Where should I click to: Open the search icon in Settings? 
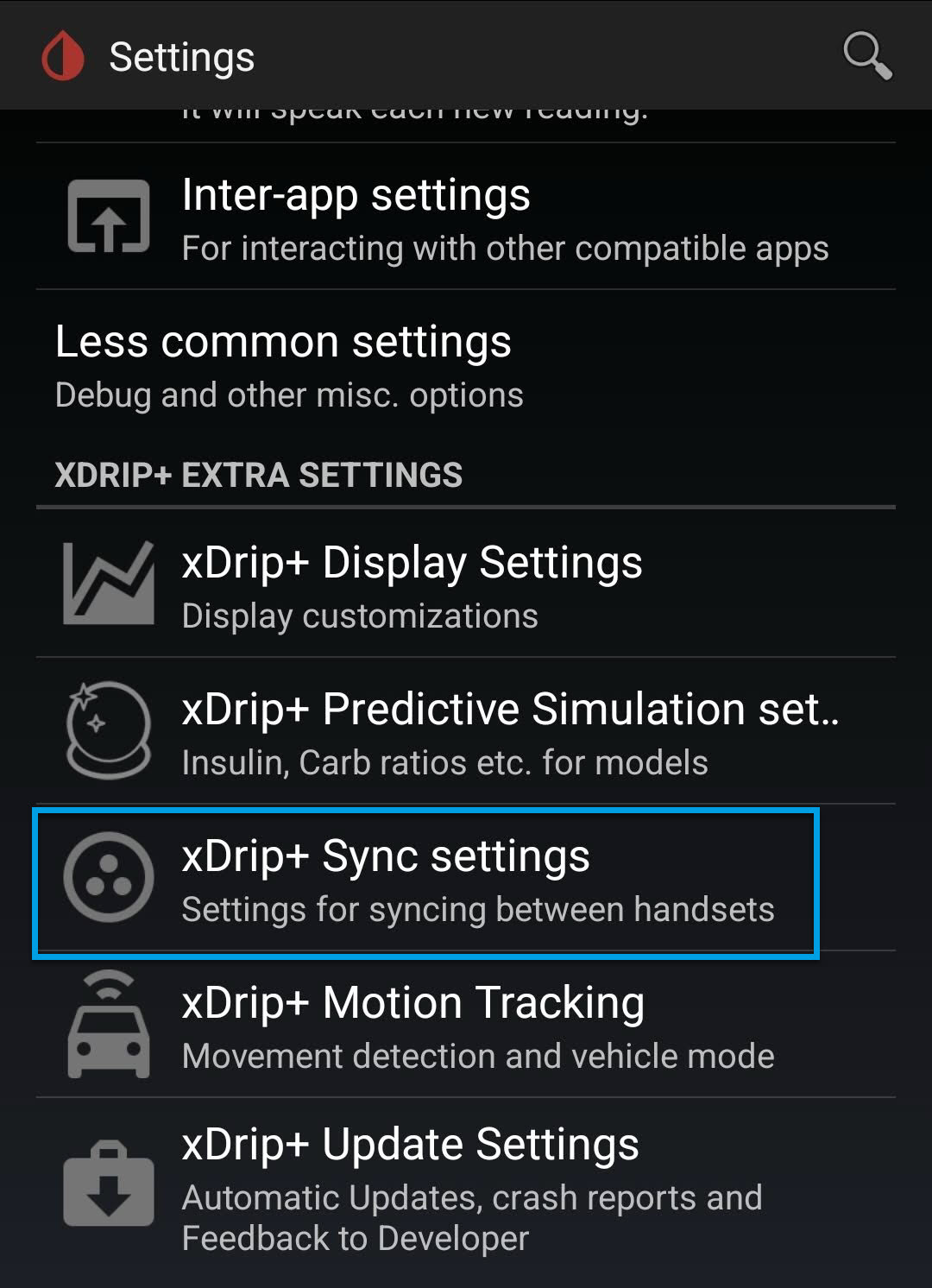[866, 56]
